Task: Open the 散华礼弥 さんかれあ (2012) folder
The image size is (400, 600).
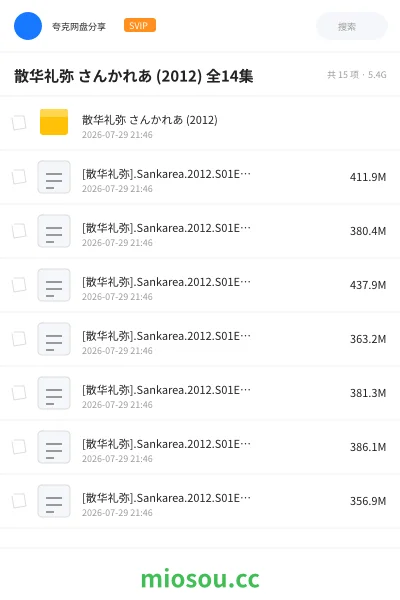Action: (200, 123)
